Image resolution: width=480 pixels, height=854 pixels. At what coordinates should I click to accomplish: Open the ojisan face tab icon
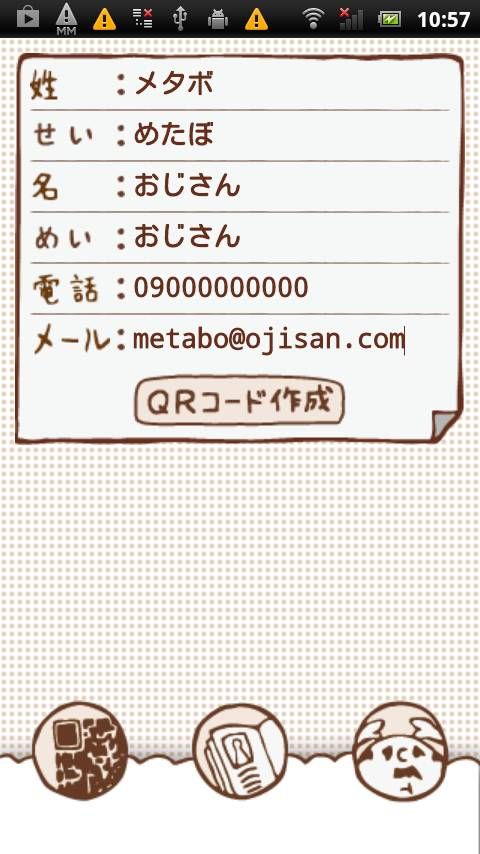[400, 752]
